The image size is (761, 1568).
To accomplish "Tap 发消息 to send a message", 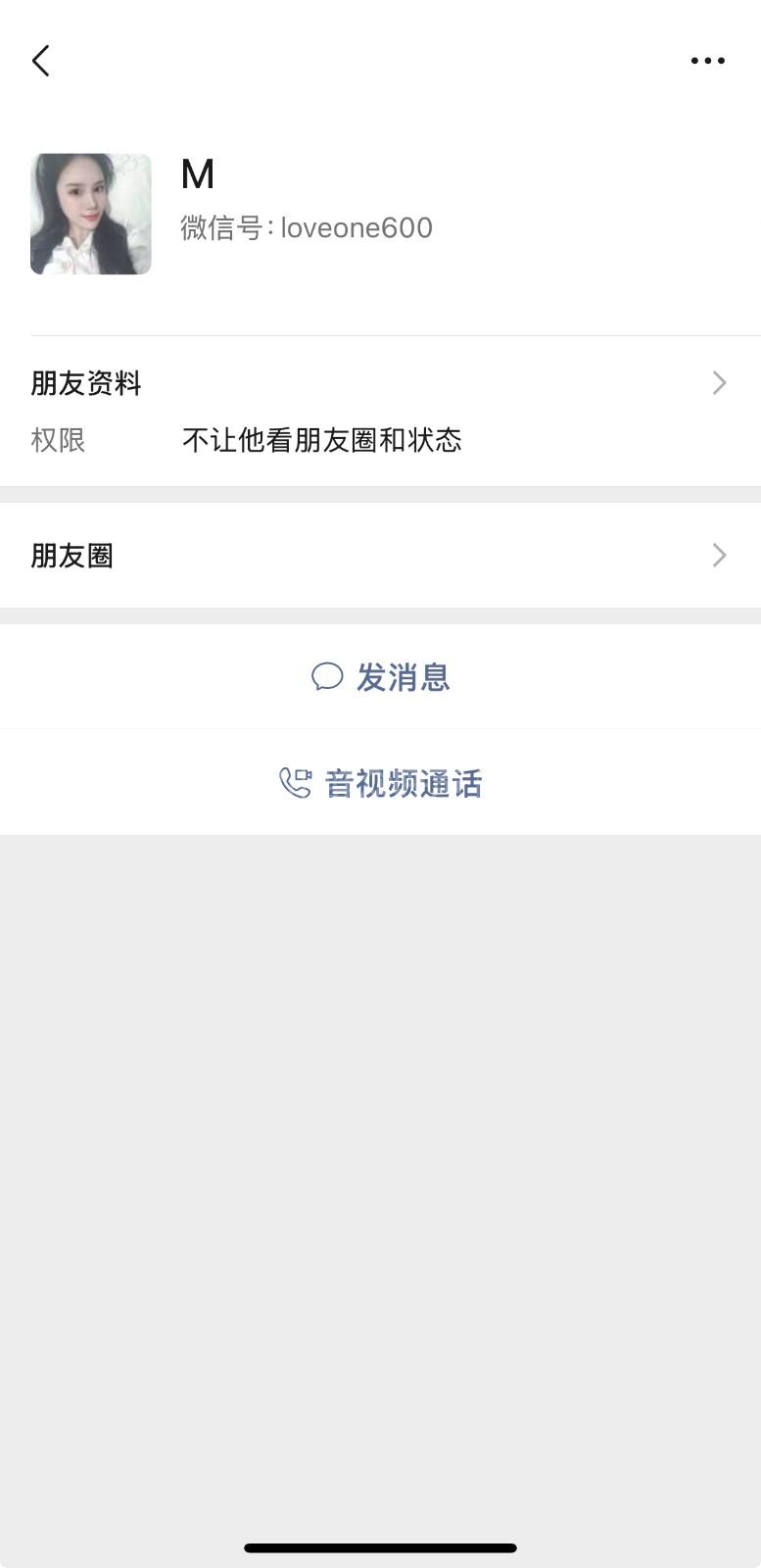I will pos(380,677).
